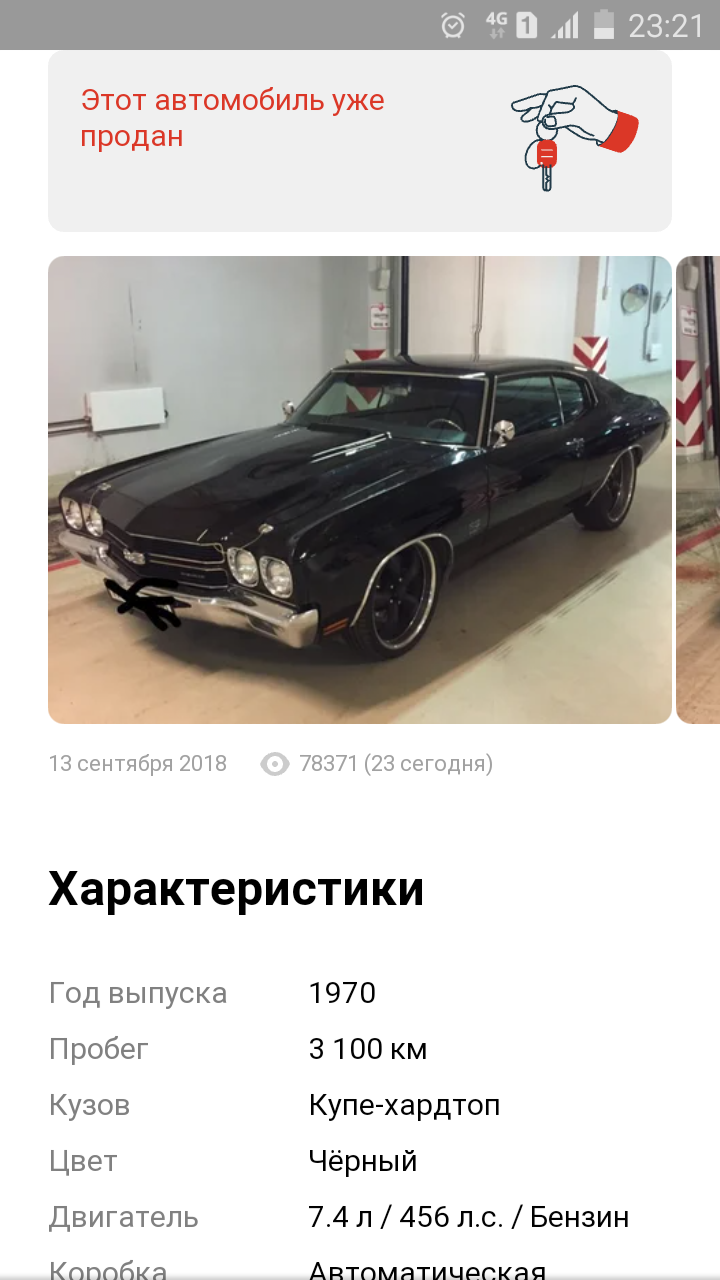Tap the view counter '78371 (23 сегодня)'
Viewport: 720px width, 1280px height.
[x=395, y=764]
